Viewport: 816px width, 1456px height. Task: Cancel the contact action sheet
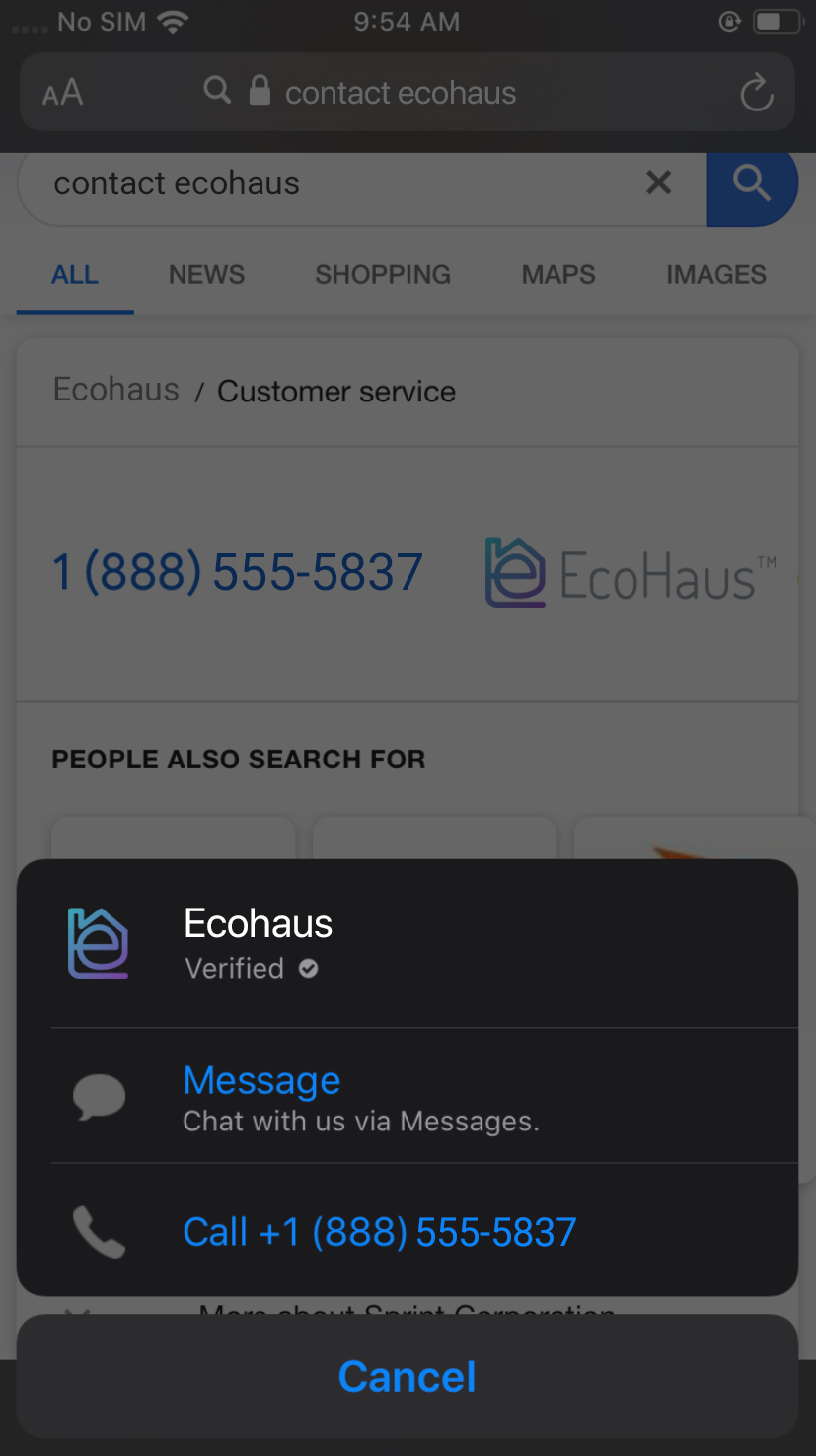click(408, 1376)
